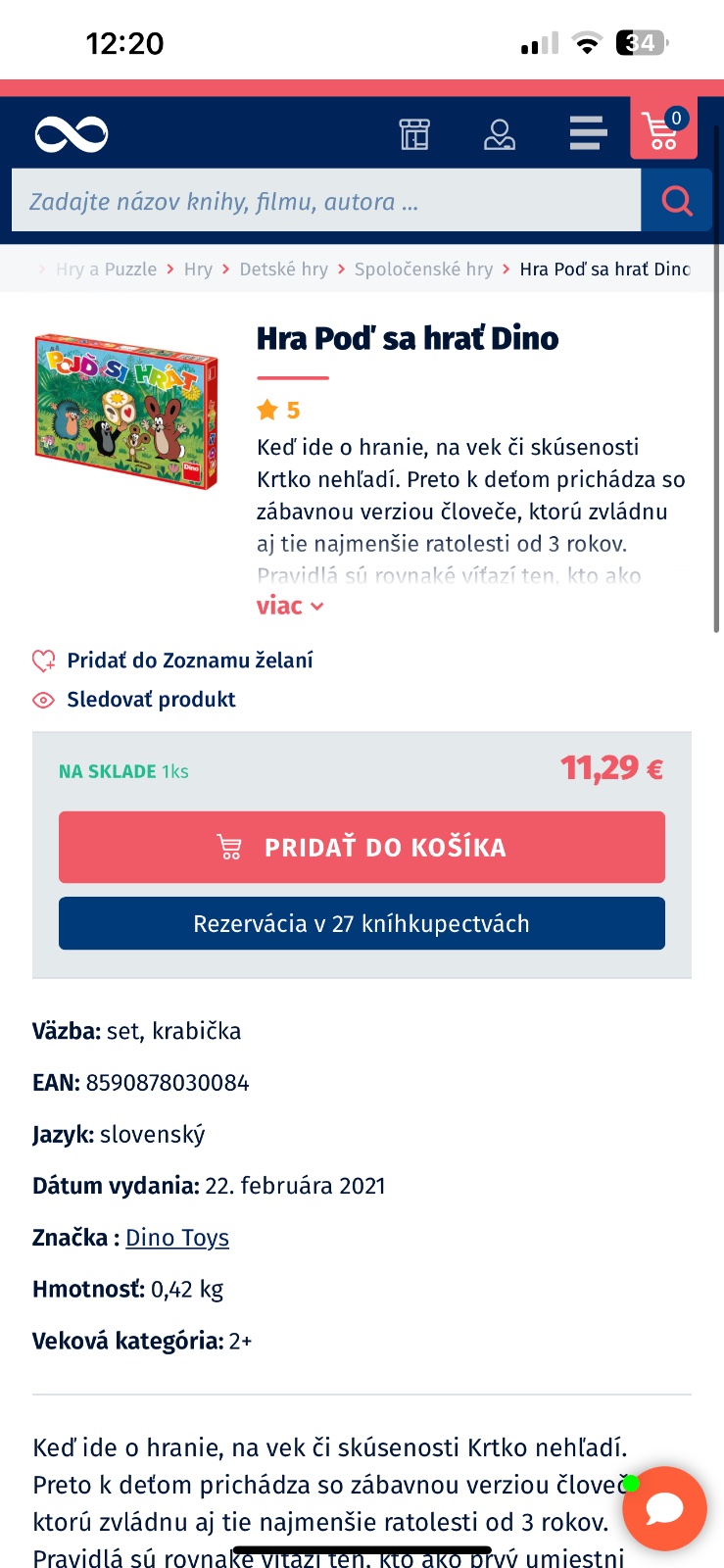Image resolution: width=724 pixels, height=1568 pixels.
Task: Go to Hry a Puzzle breadcrumb
Action: (106, 269)
